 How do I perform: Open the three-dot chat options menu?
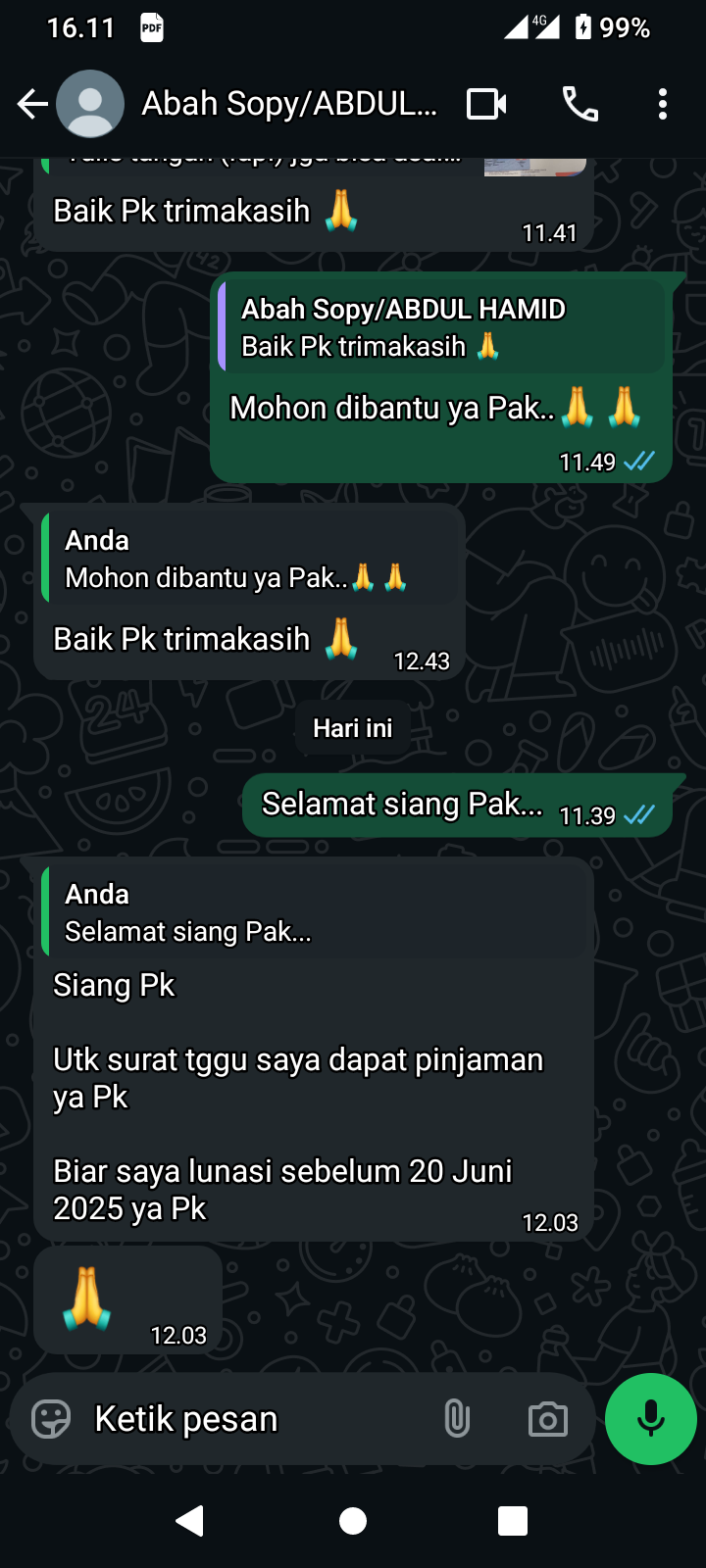point(662,102)
